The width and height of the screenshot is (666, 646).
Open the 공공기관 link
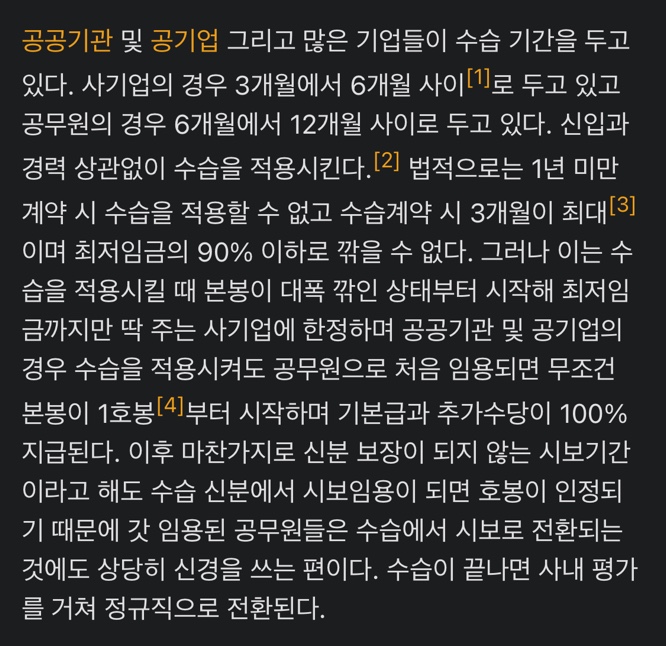[x=66, y=42]
